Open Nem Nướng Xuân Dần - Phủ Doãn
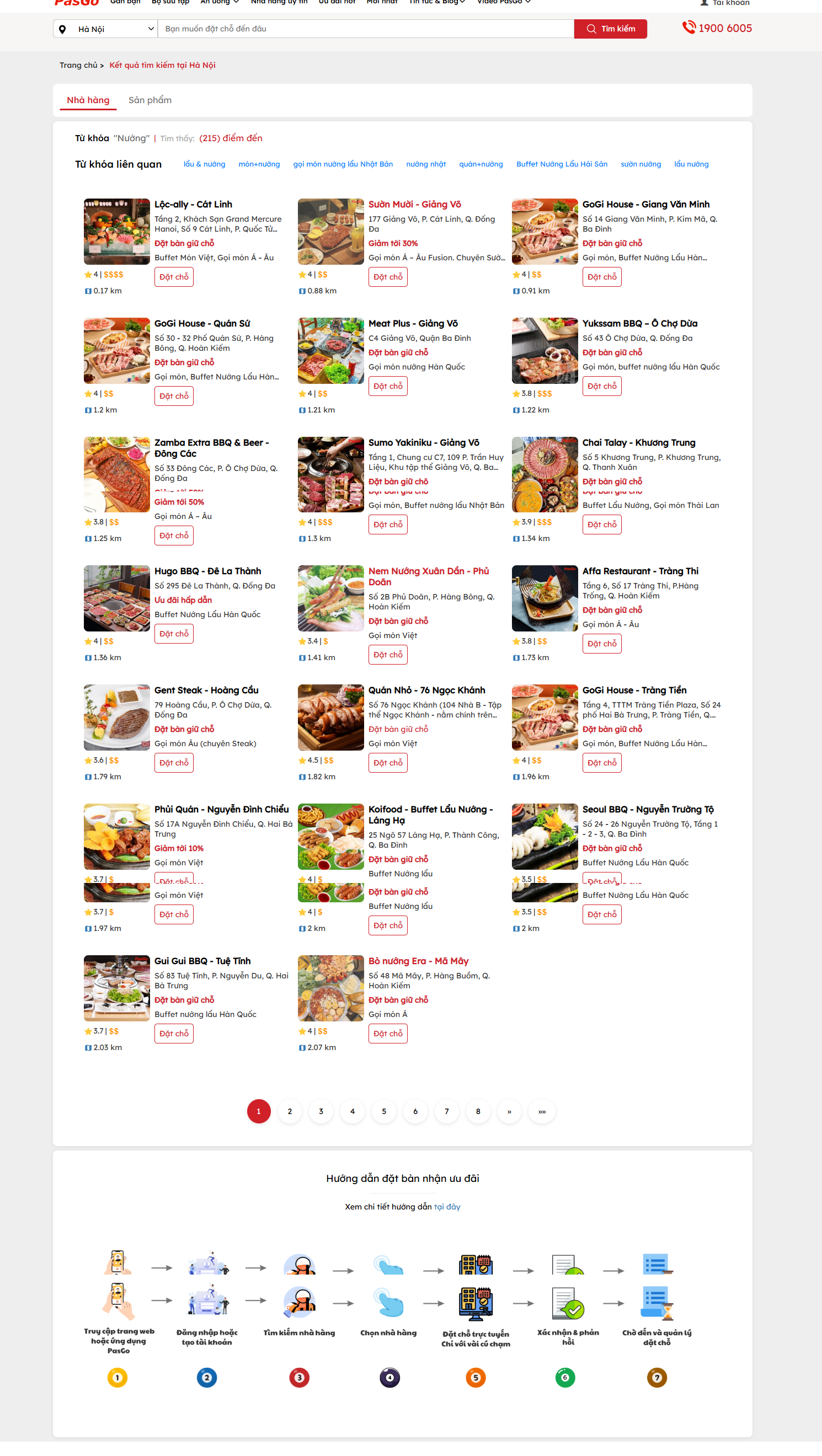822x1456 pixels. (x=429, y=576)
